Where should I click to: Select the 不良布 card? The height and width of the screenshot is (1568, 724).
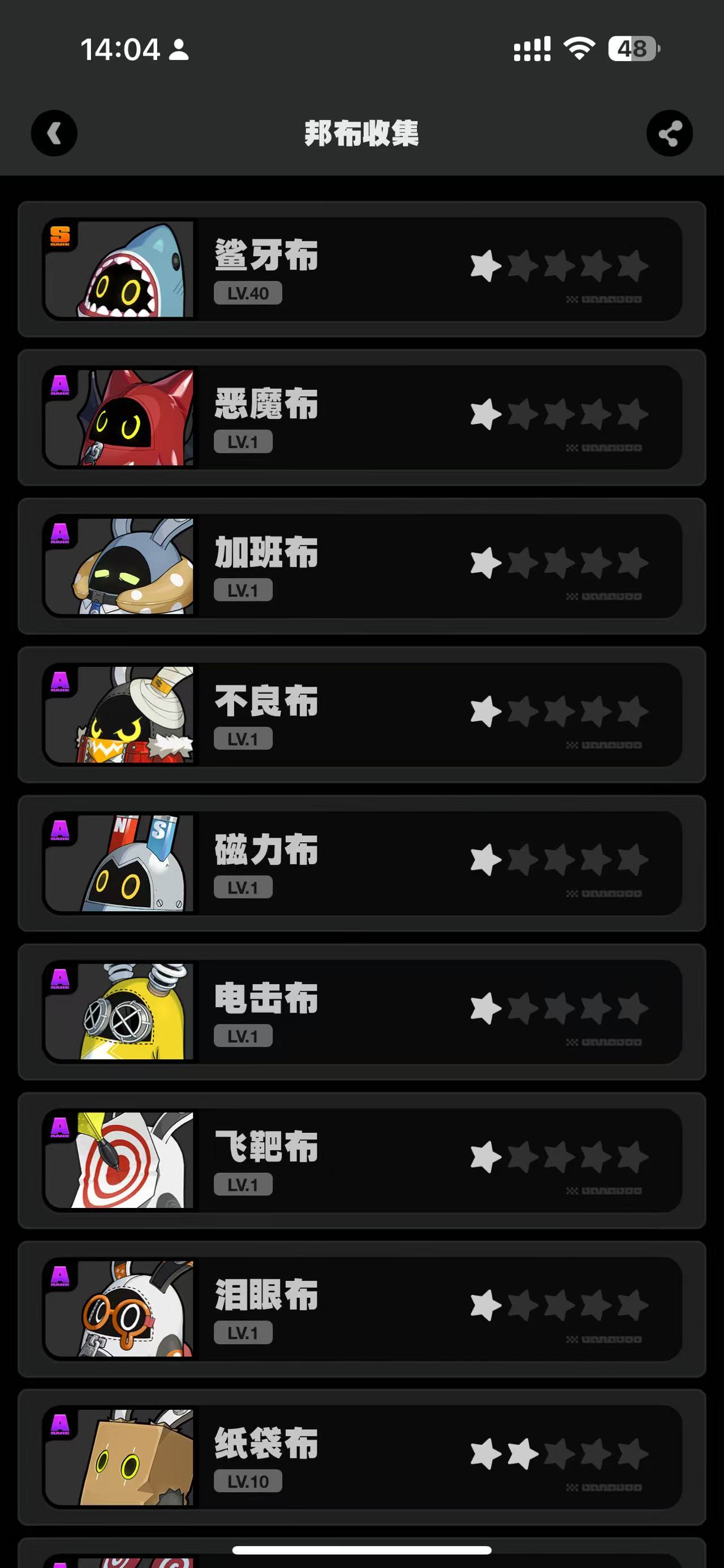(x=361, y=714)
